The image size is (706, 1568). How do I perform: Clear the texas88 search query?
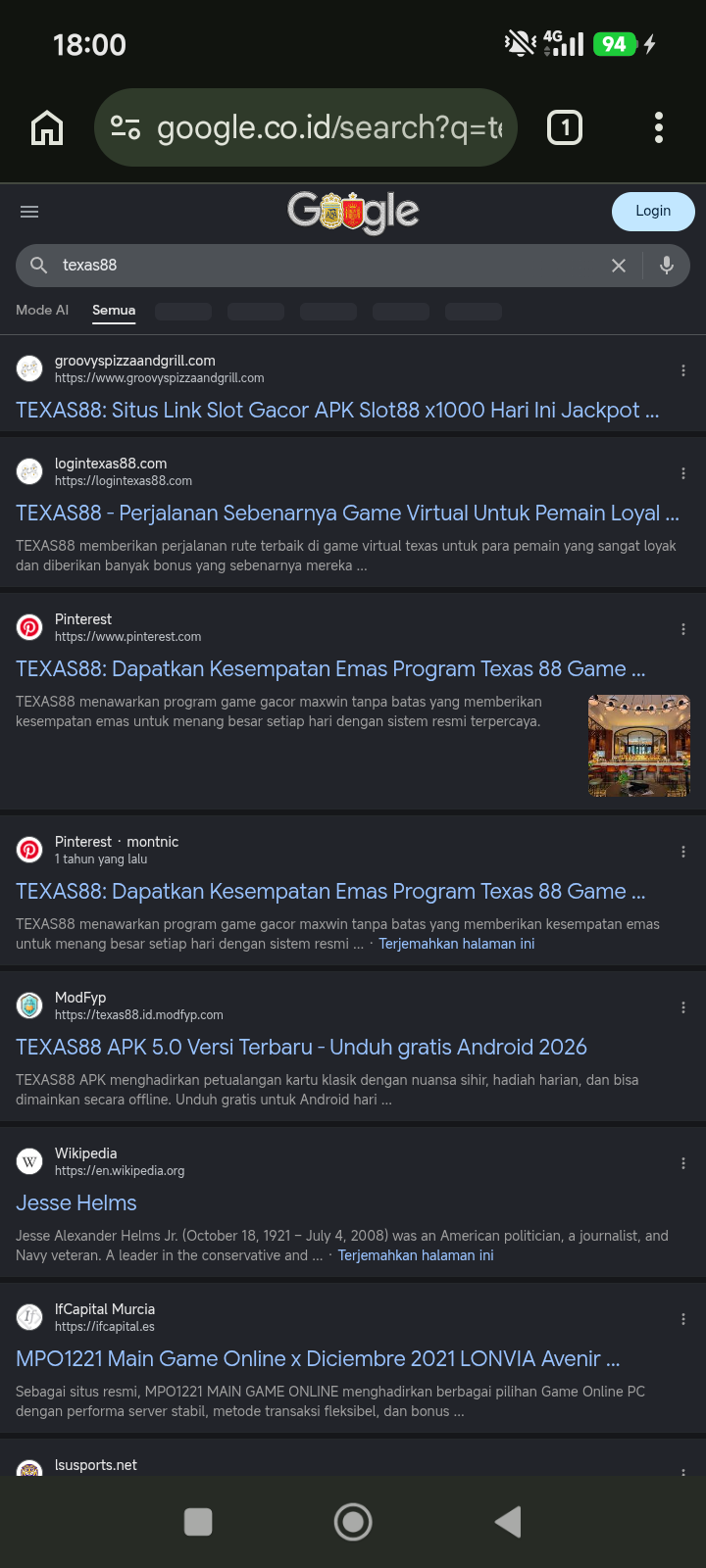619,266
